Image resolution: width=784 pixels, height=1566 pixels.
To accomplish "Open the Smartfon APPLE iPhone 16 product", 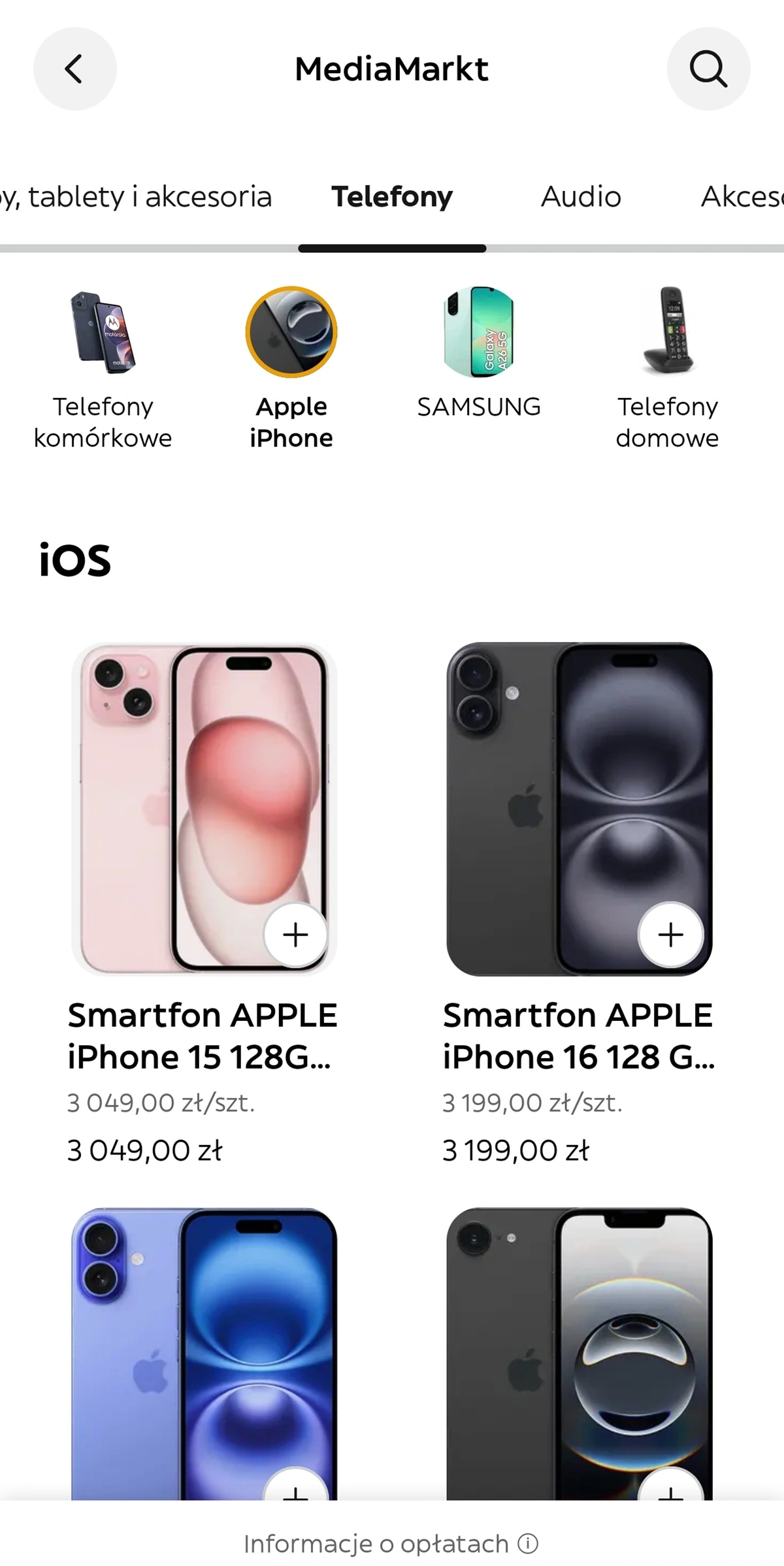I will [578, 1035].
